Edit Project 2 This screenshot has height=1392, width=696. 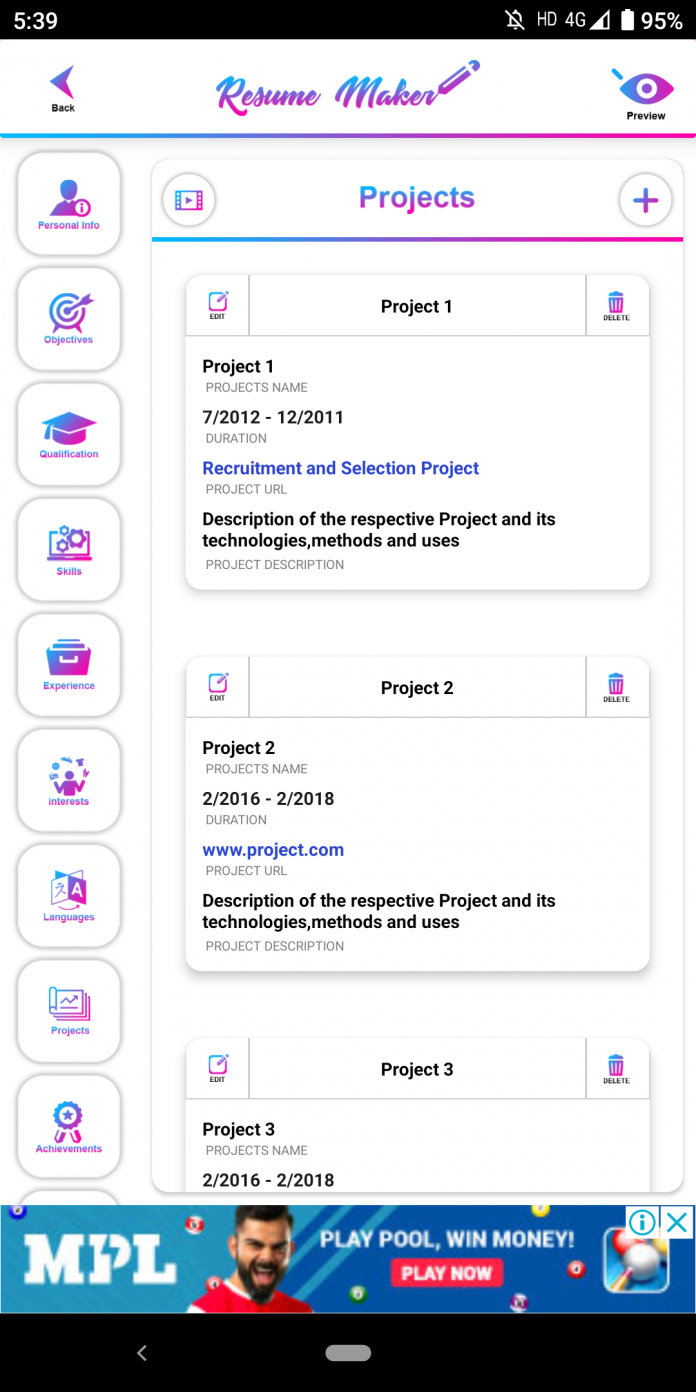(218, 686)
